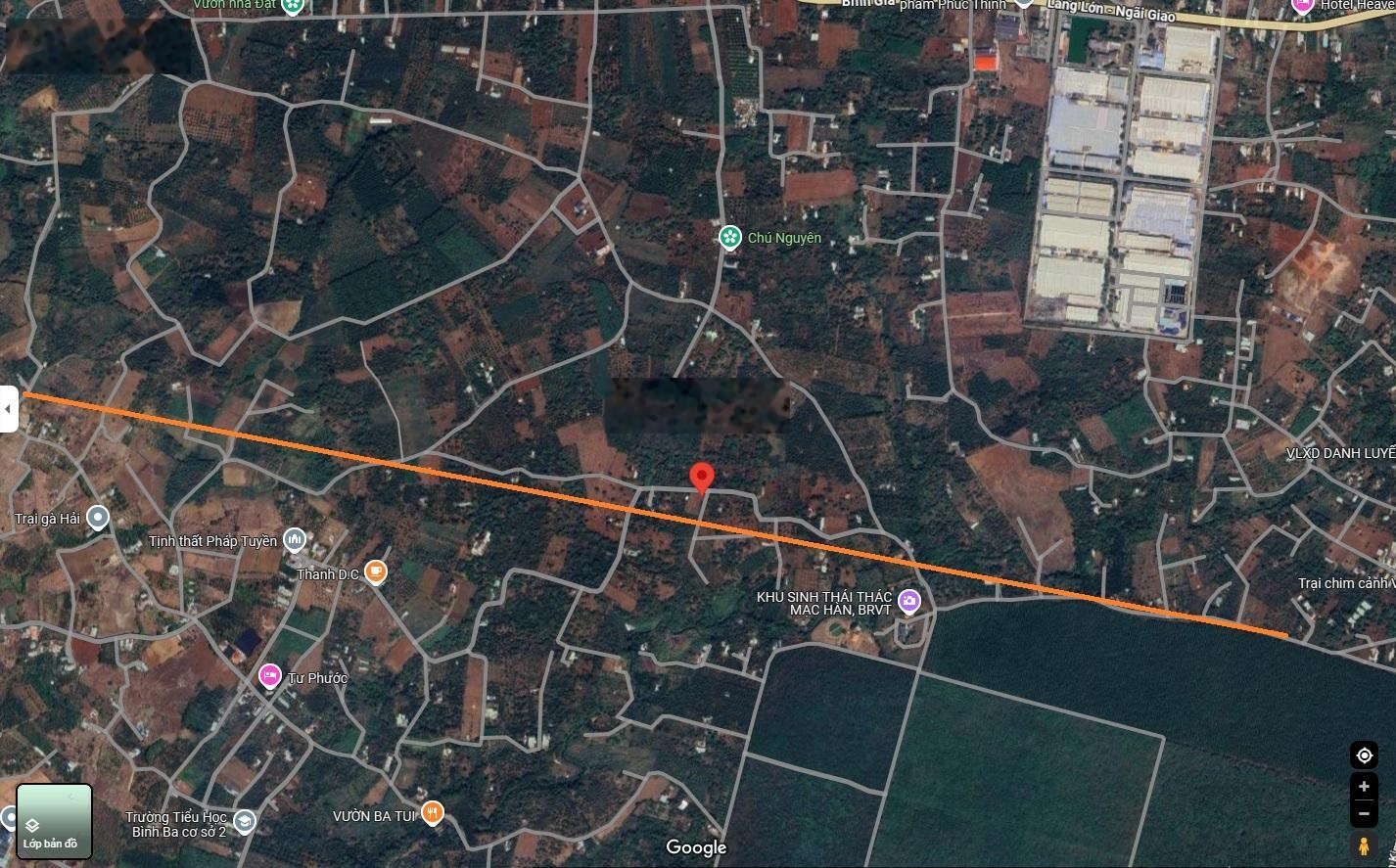Open Street View pegman

click(1364, 846)
